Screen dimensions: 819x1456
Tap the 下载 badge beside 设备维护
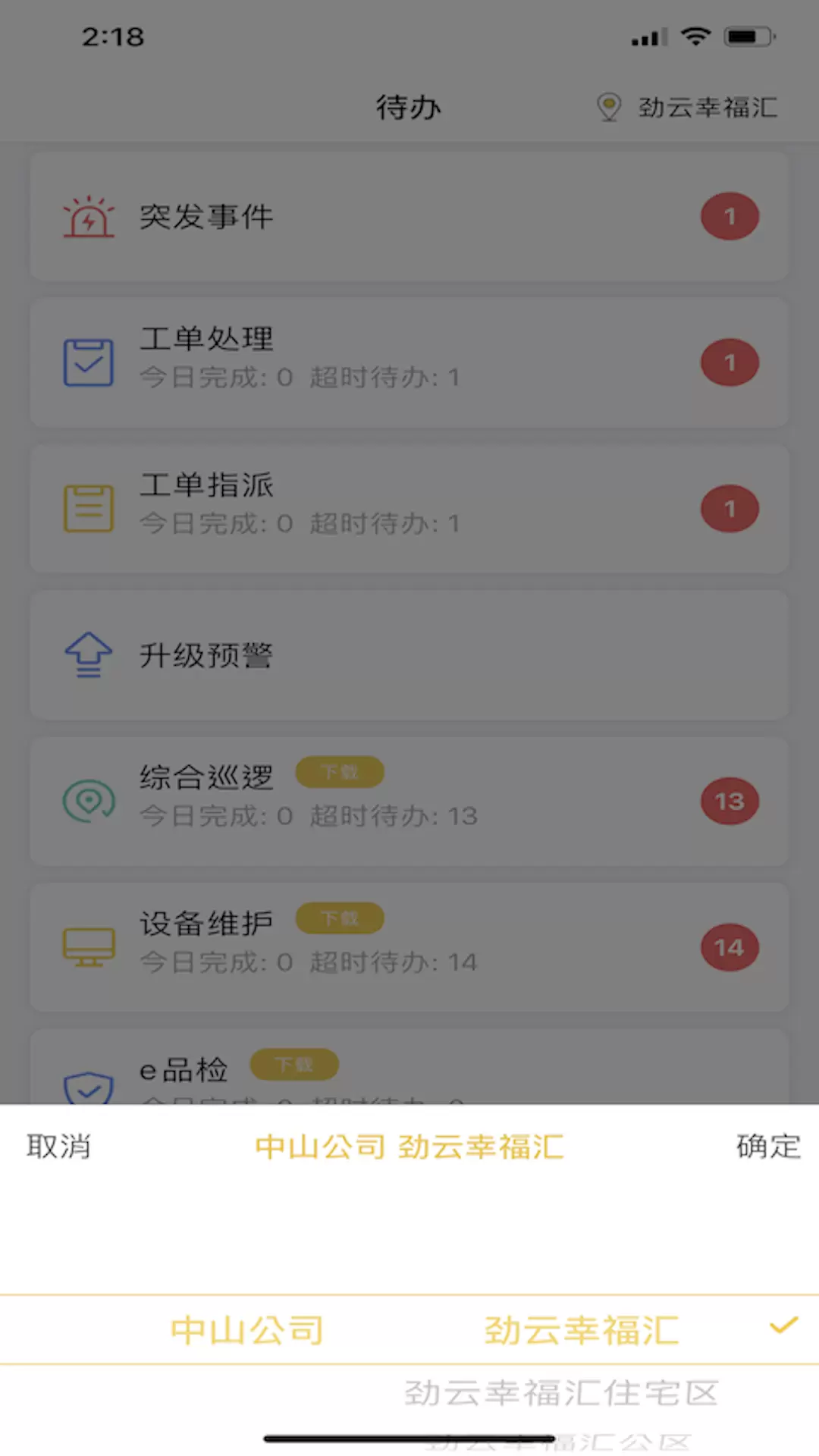tap(340, 918)
